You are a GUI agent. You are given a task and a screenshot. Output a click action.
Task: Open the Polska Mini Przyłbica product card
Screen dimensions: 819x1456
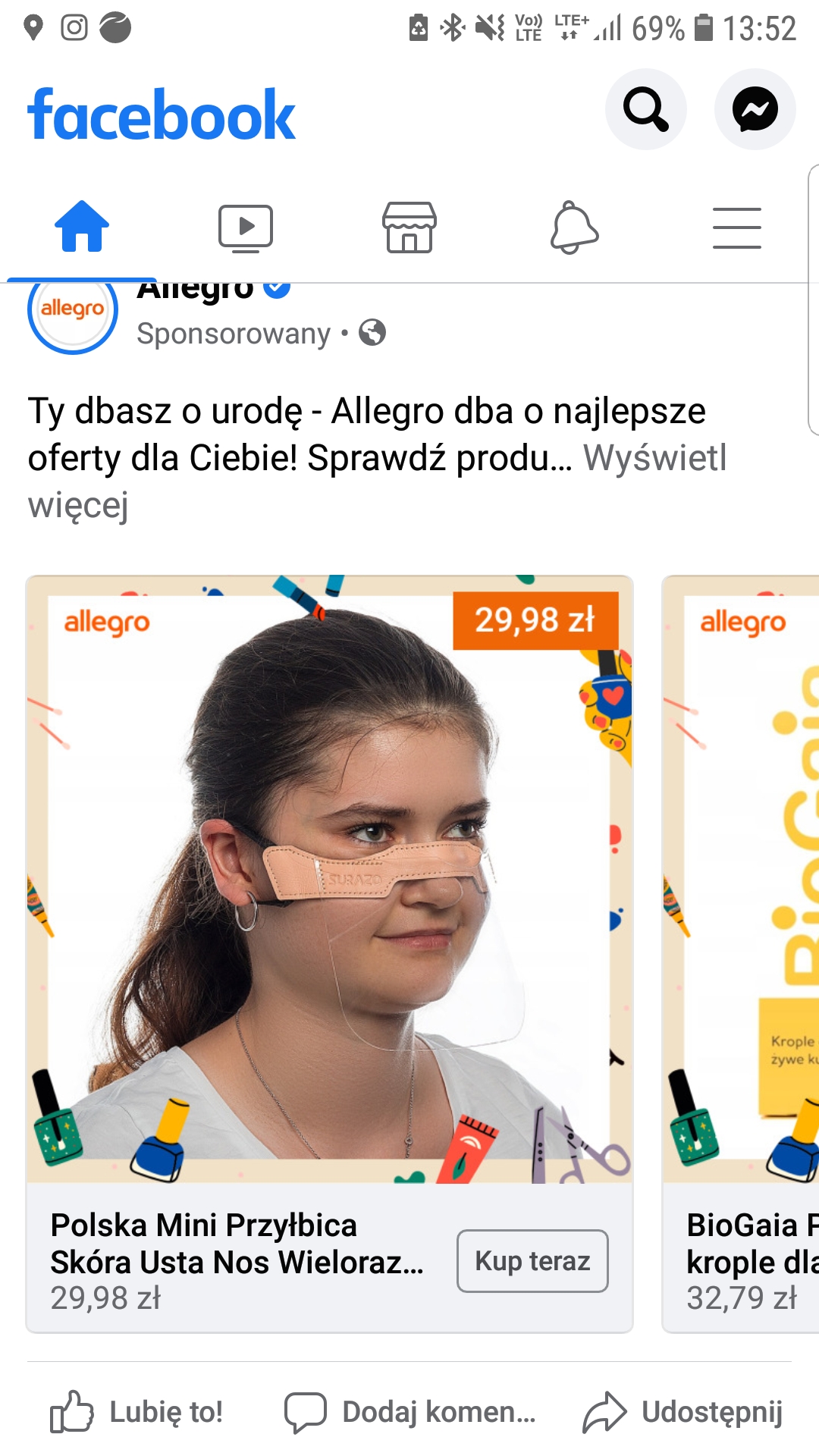coord(330,954)
